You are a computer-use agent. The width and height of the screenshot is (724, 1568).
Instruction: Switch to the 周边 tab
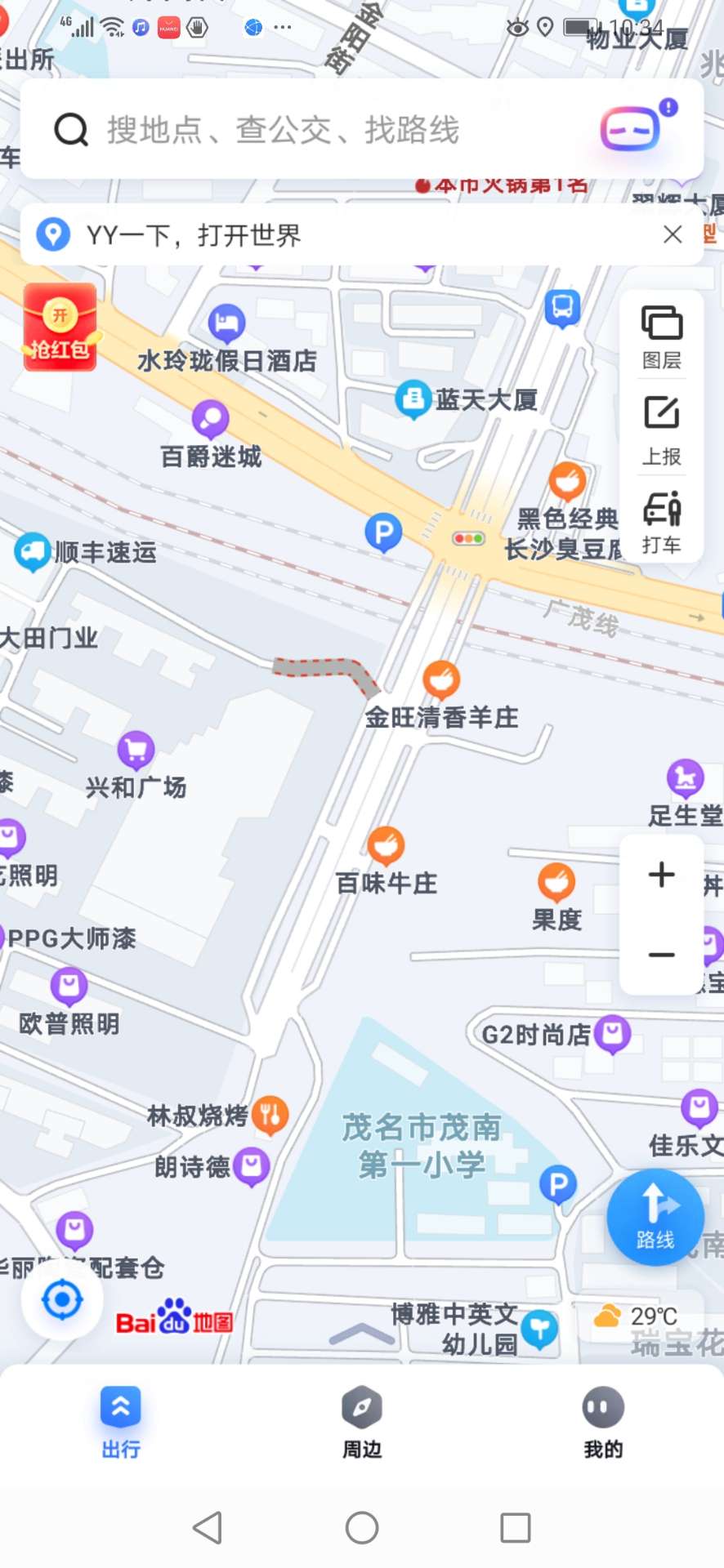[361, 1423]
